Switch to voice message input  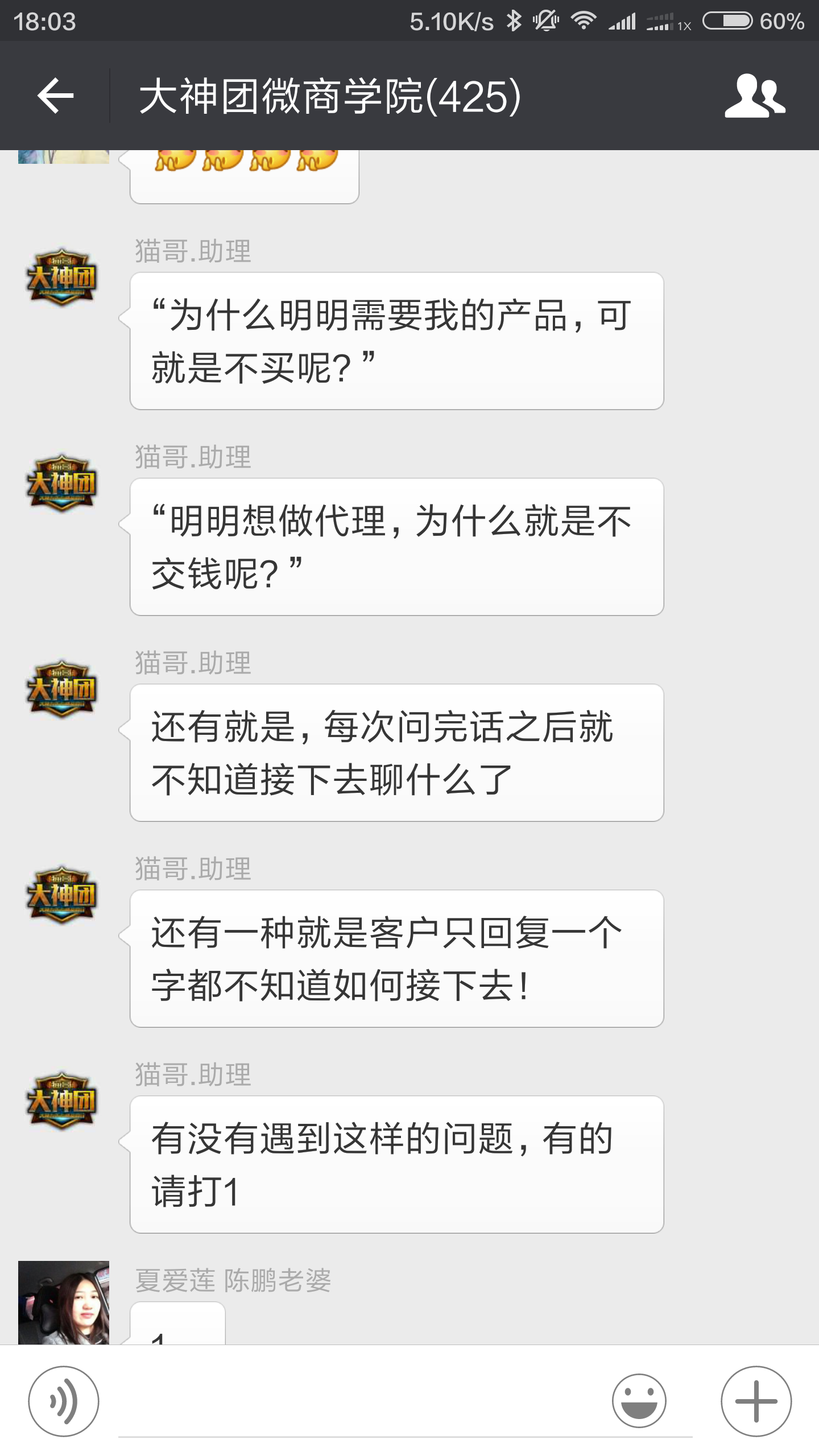(64, 1401)
